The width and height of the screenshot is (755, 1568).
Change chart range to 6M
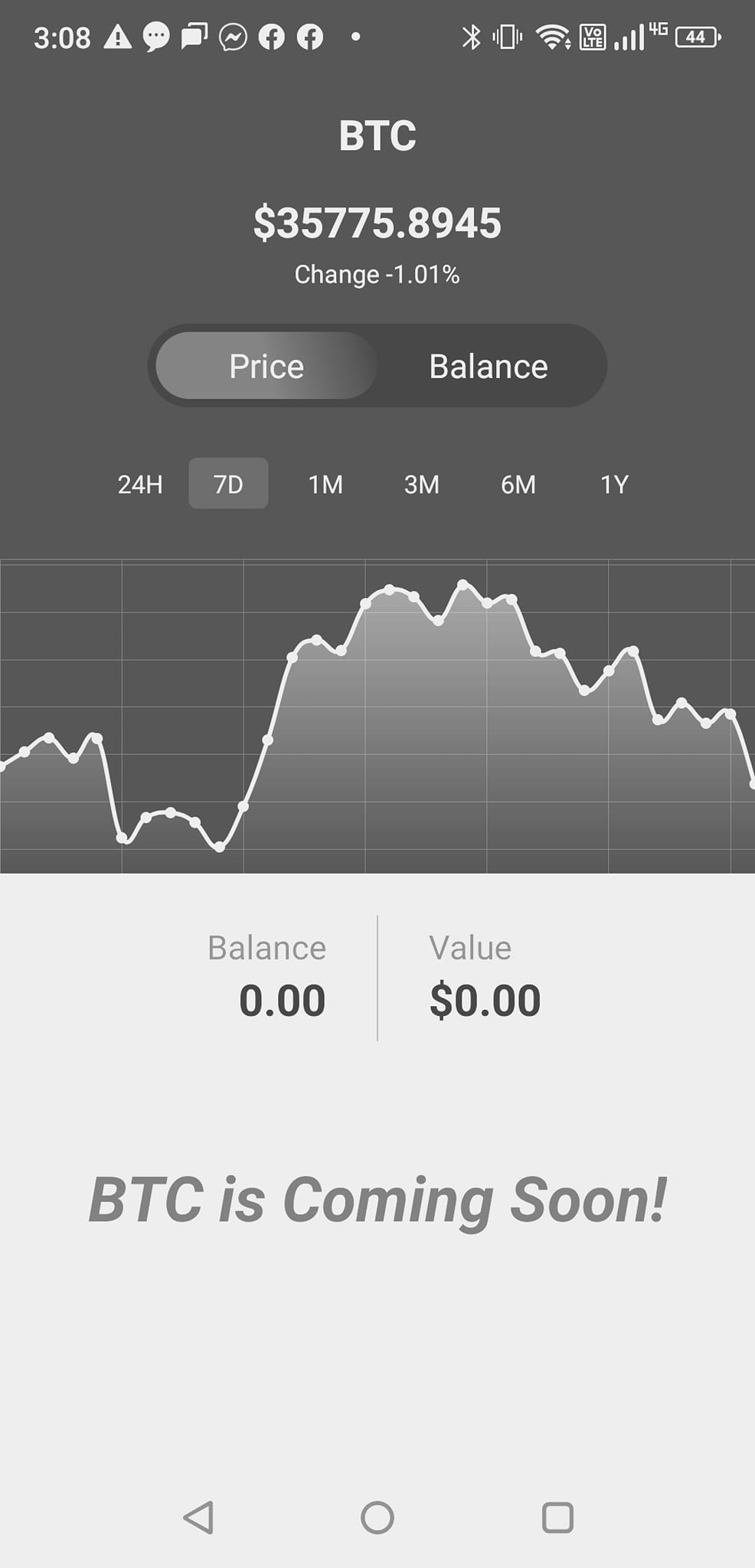pyautogui.click(x=518, y=485)
